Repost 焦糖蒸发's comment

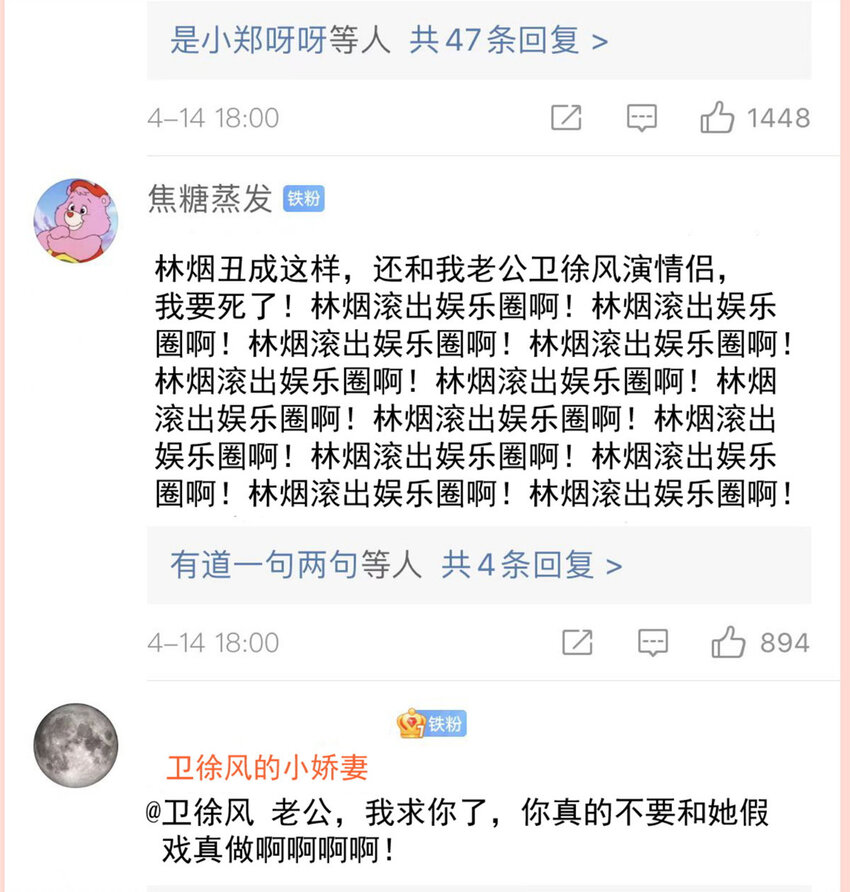coord(577,642)
